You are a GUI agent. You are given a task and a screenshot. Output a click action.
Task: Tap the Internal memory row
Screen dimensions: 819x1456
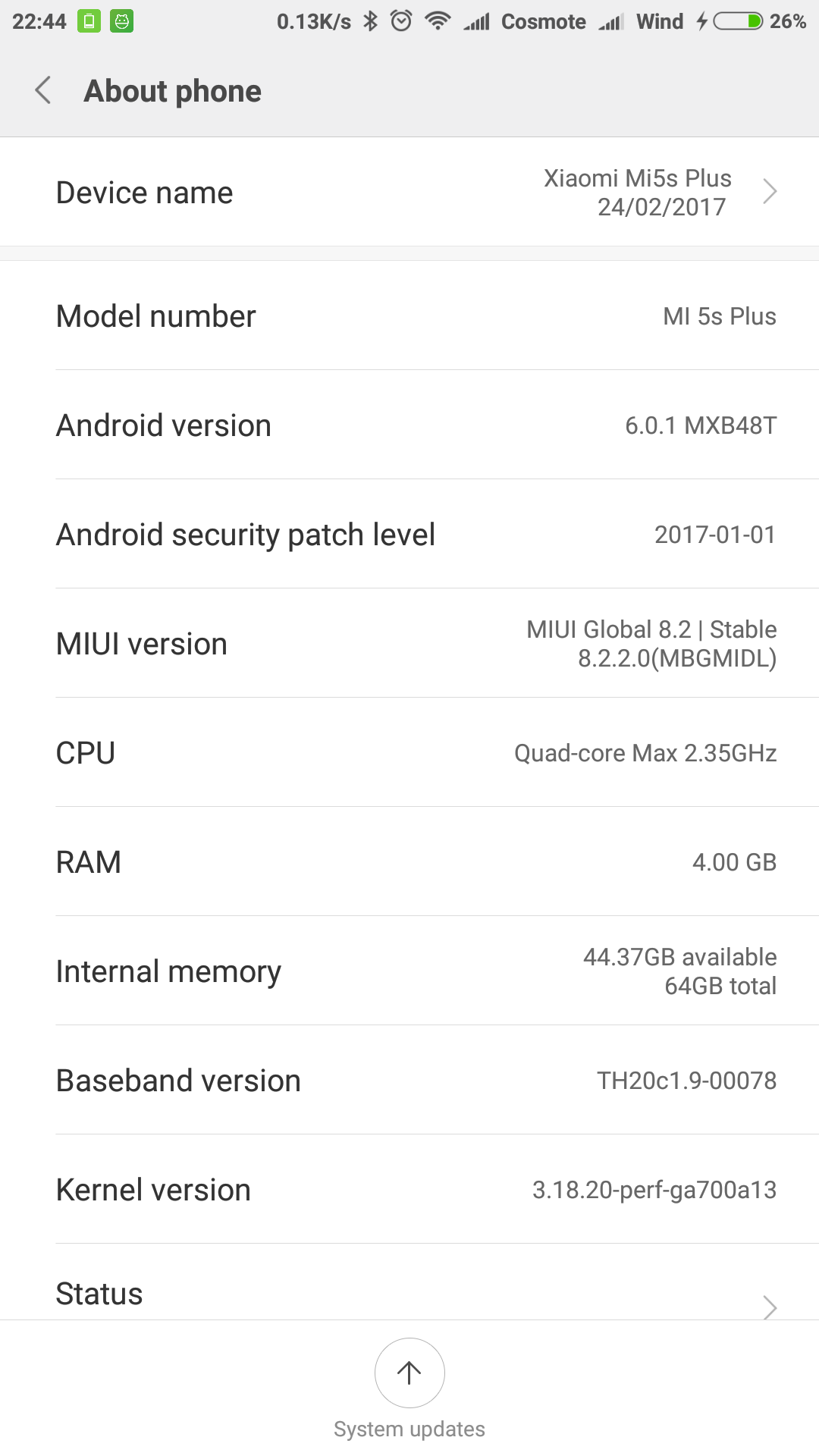click(x=409, y=971)
